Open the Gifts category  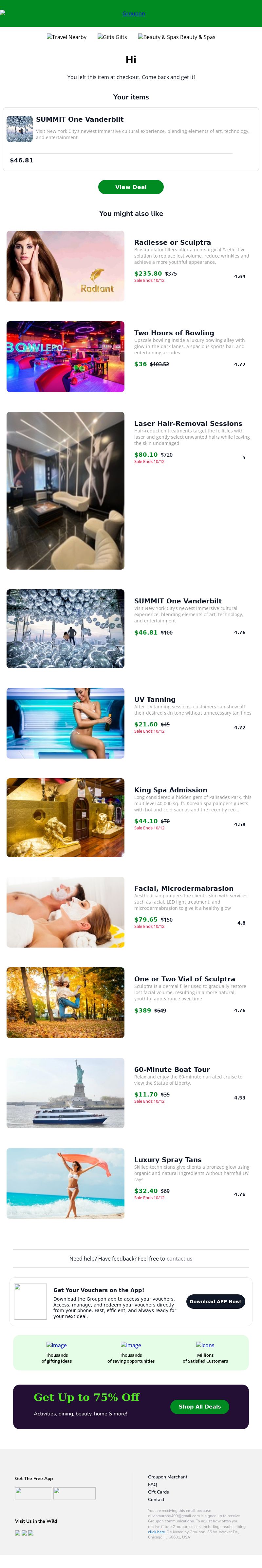(x=112, y=37)
